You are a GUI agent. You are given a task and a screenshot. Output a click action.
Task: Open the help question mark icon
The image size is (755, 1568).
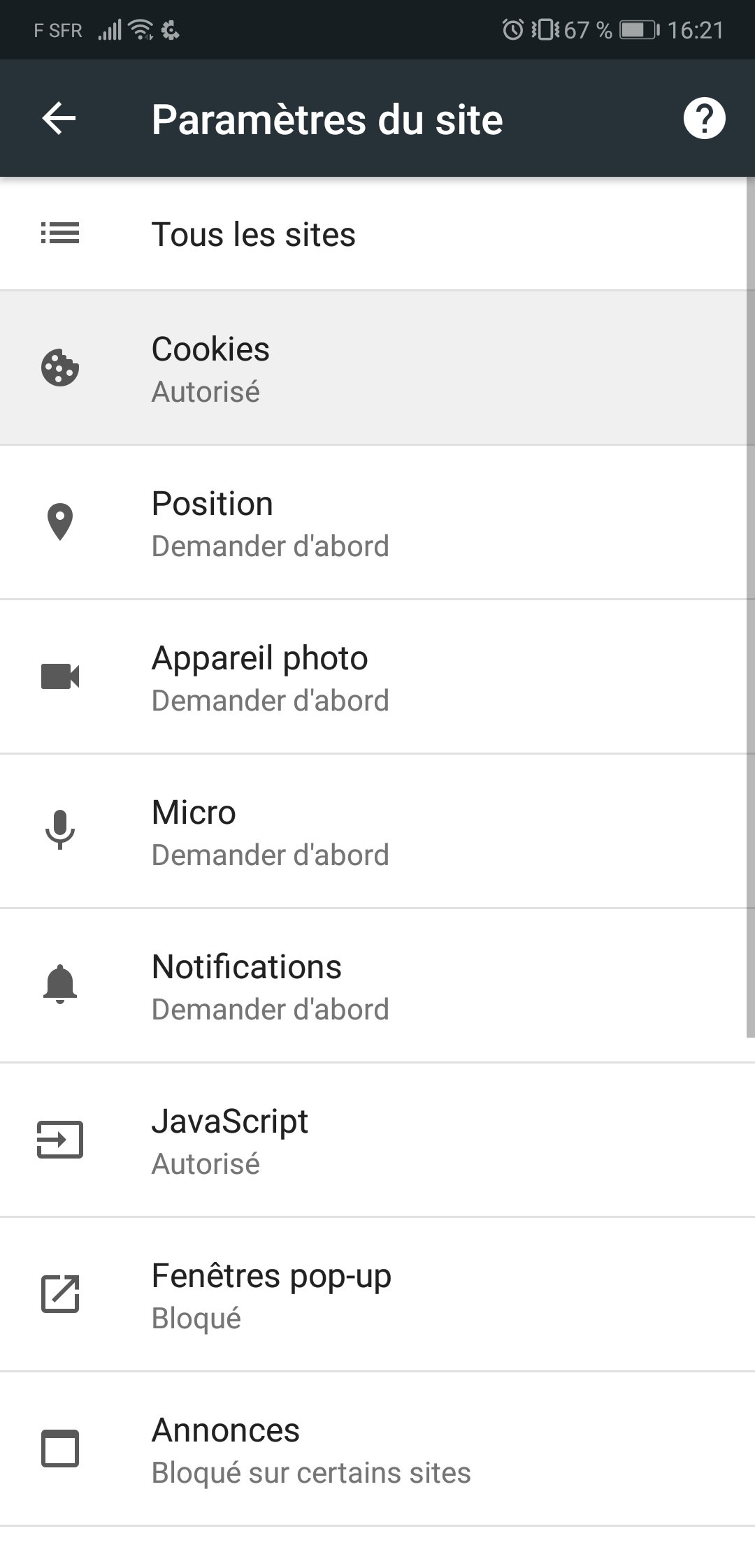click(704, 118)
